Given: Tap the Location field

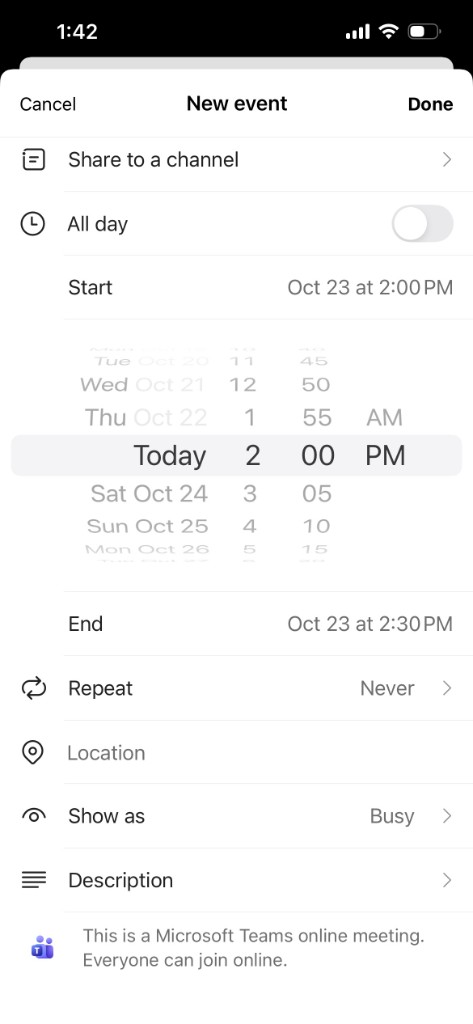Looking at the screenshot, I should (236, 753).
